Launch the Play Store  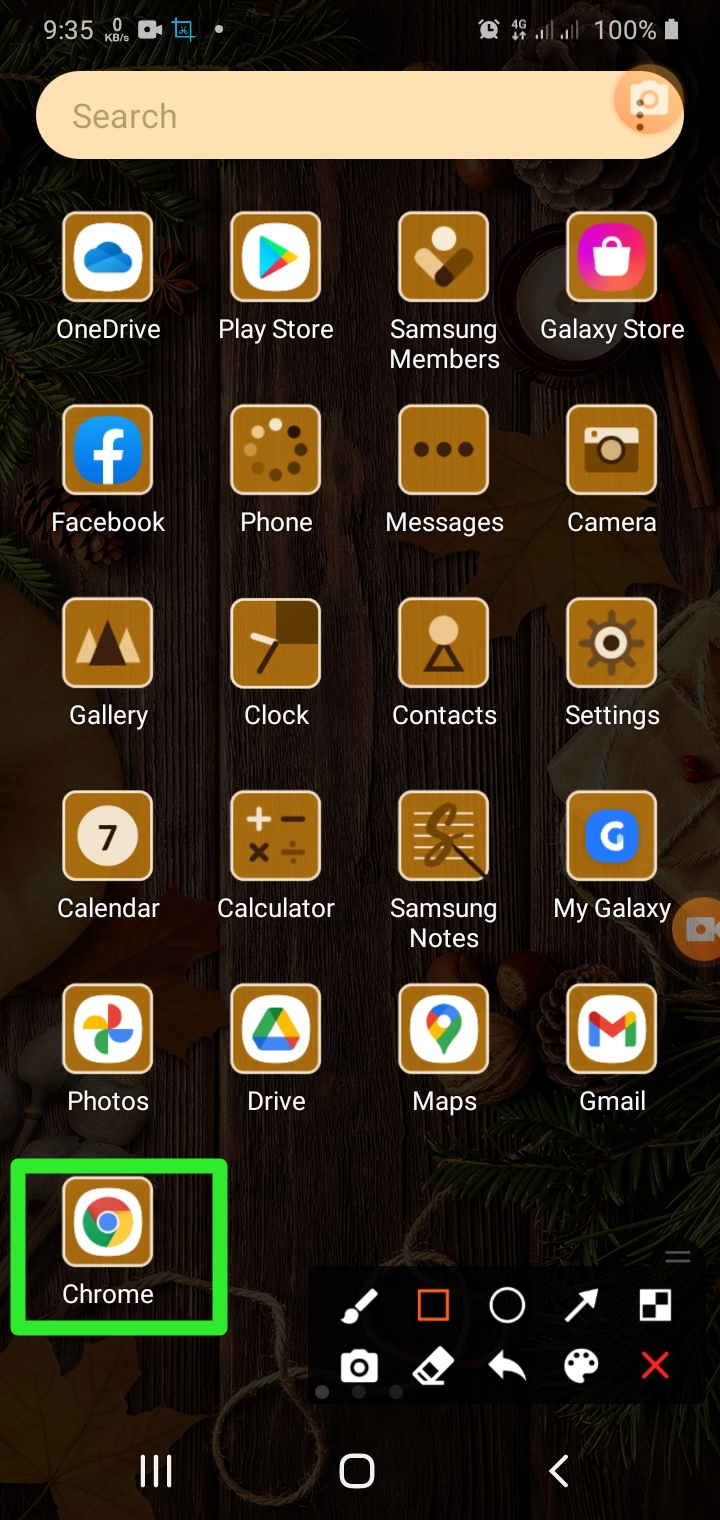[x=276, y=257]
